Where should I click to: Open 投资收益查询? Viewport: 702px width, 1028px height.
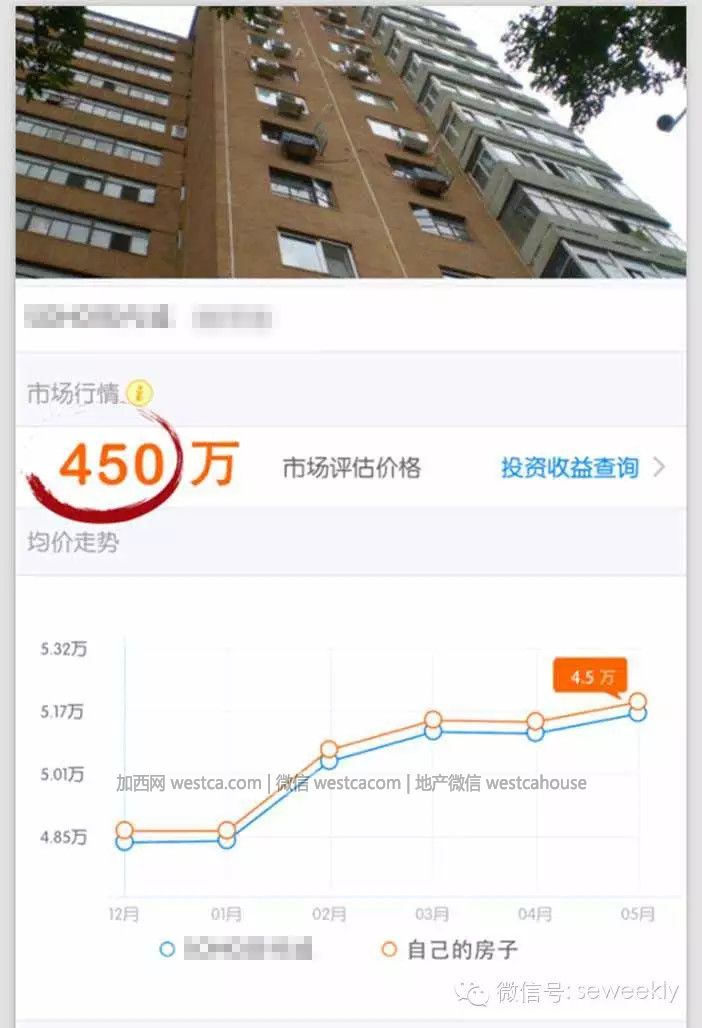(x=570, y=467)
